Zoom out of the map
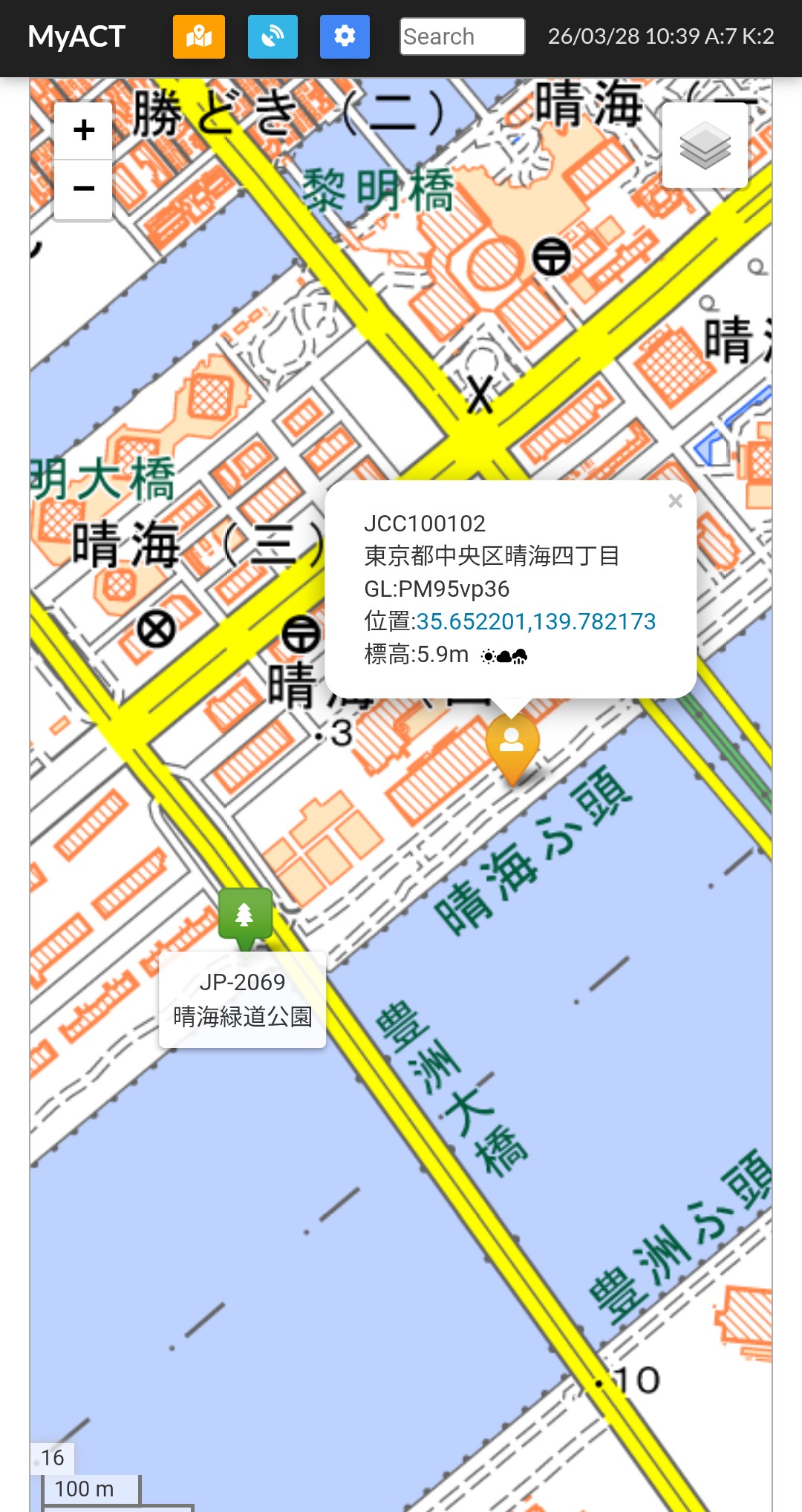The image size is (802, 1512). [84, 189]
